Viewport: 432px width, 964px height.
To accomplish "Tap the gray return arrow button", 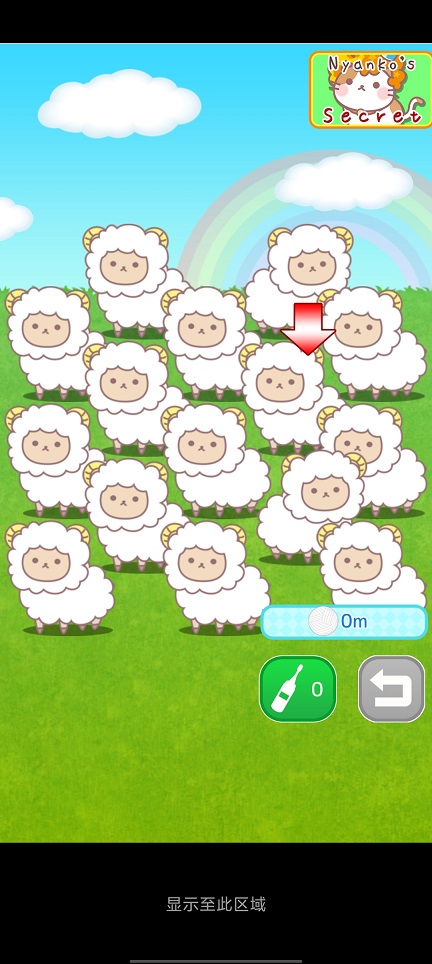I will tap(391, 689).
